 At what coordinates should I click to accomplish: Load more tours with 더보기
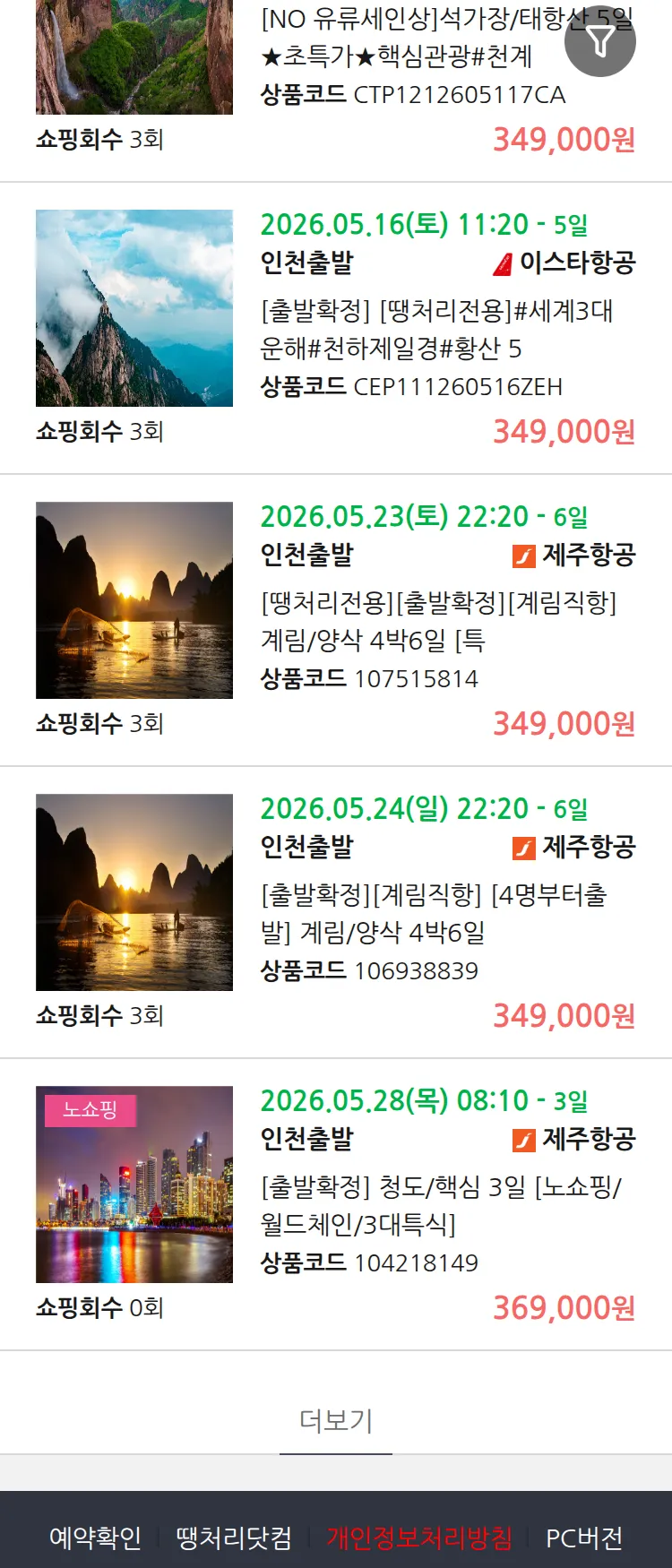(x=336, y=1420)
